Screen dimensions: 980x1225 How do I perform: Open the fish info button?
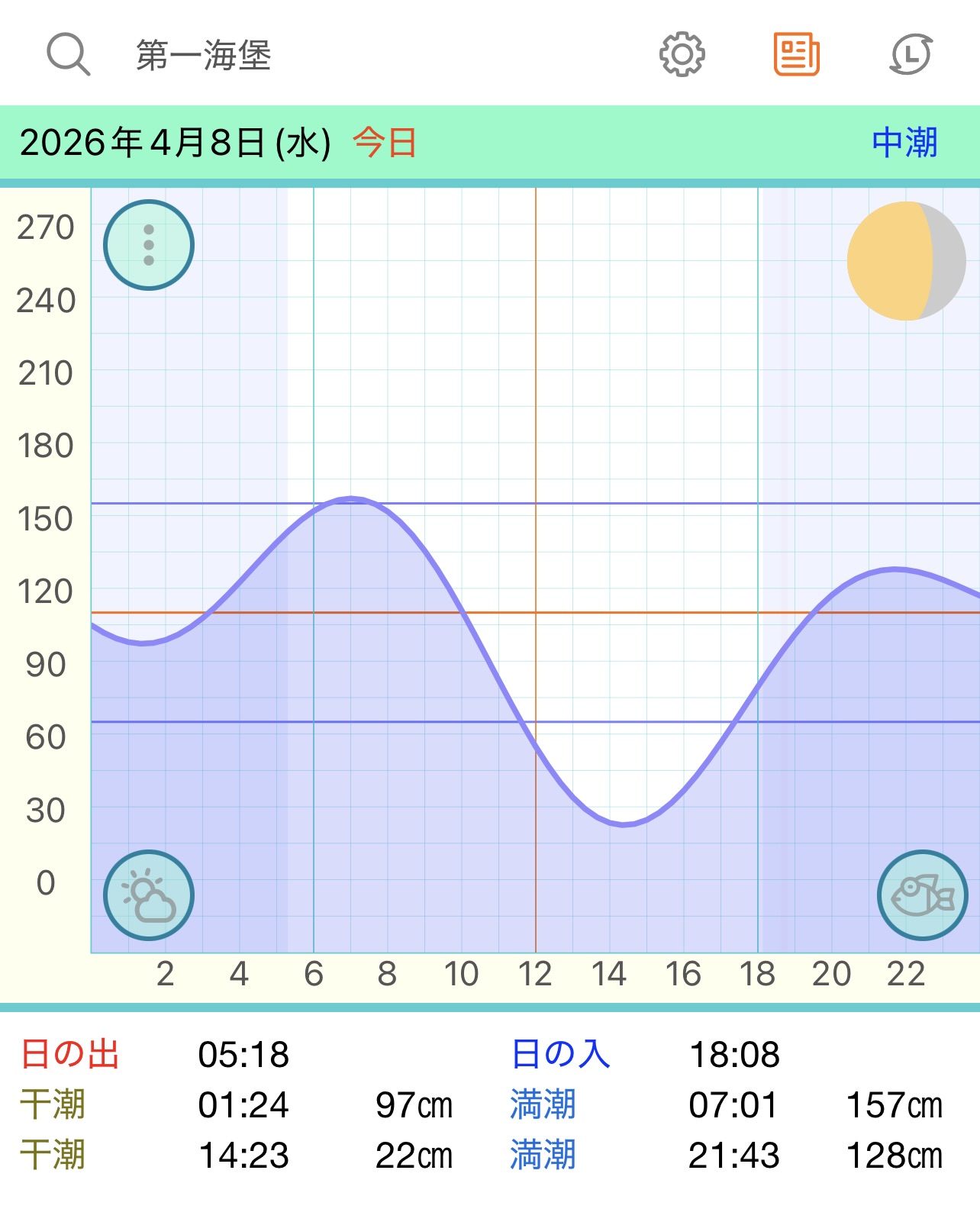922,895
